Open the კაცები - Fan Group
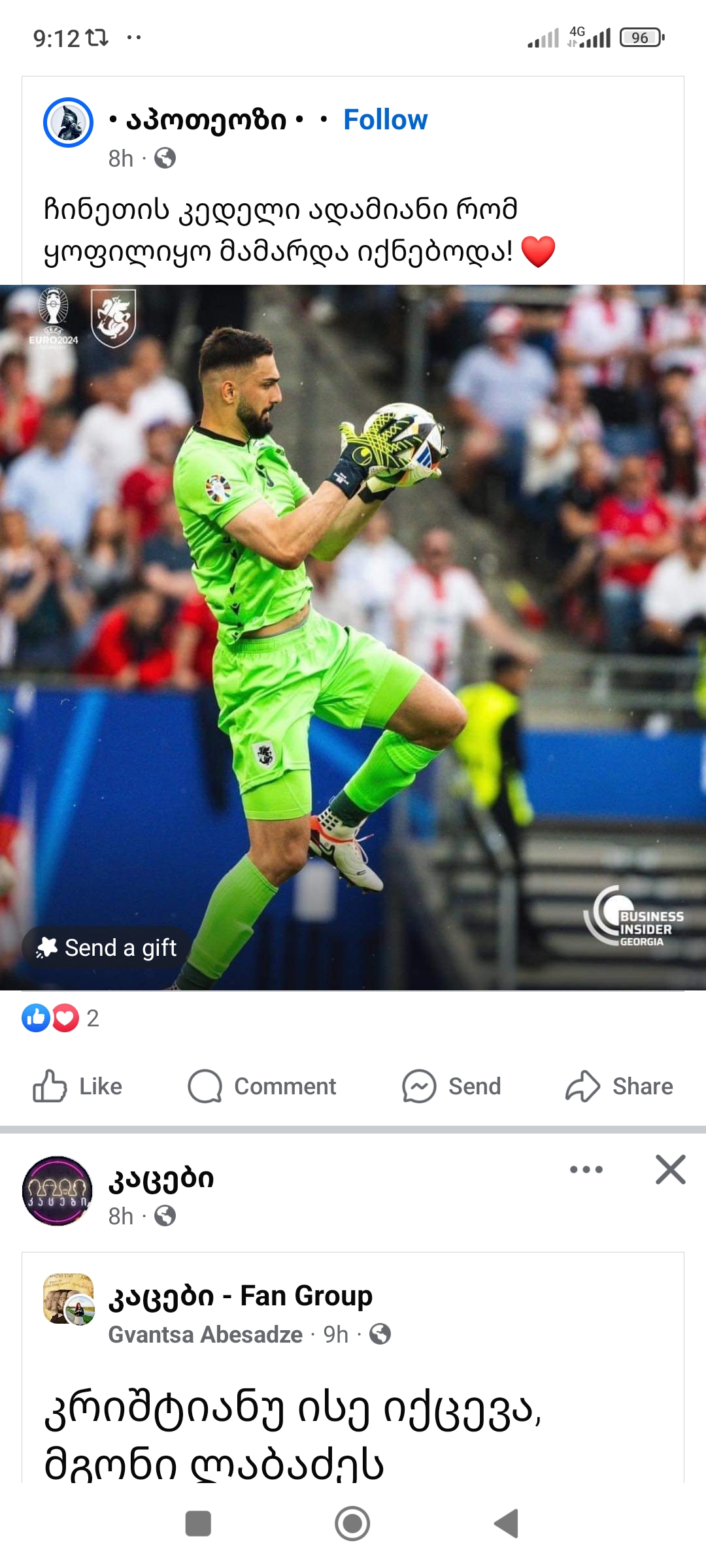Viewport: 706px width, 1568px height. click(x=241, y=1296)
